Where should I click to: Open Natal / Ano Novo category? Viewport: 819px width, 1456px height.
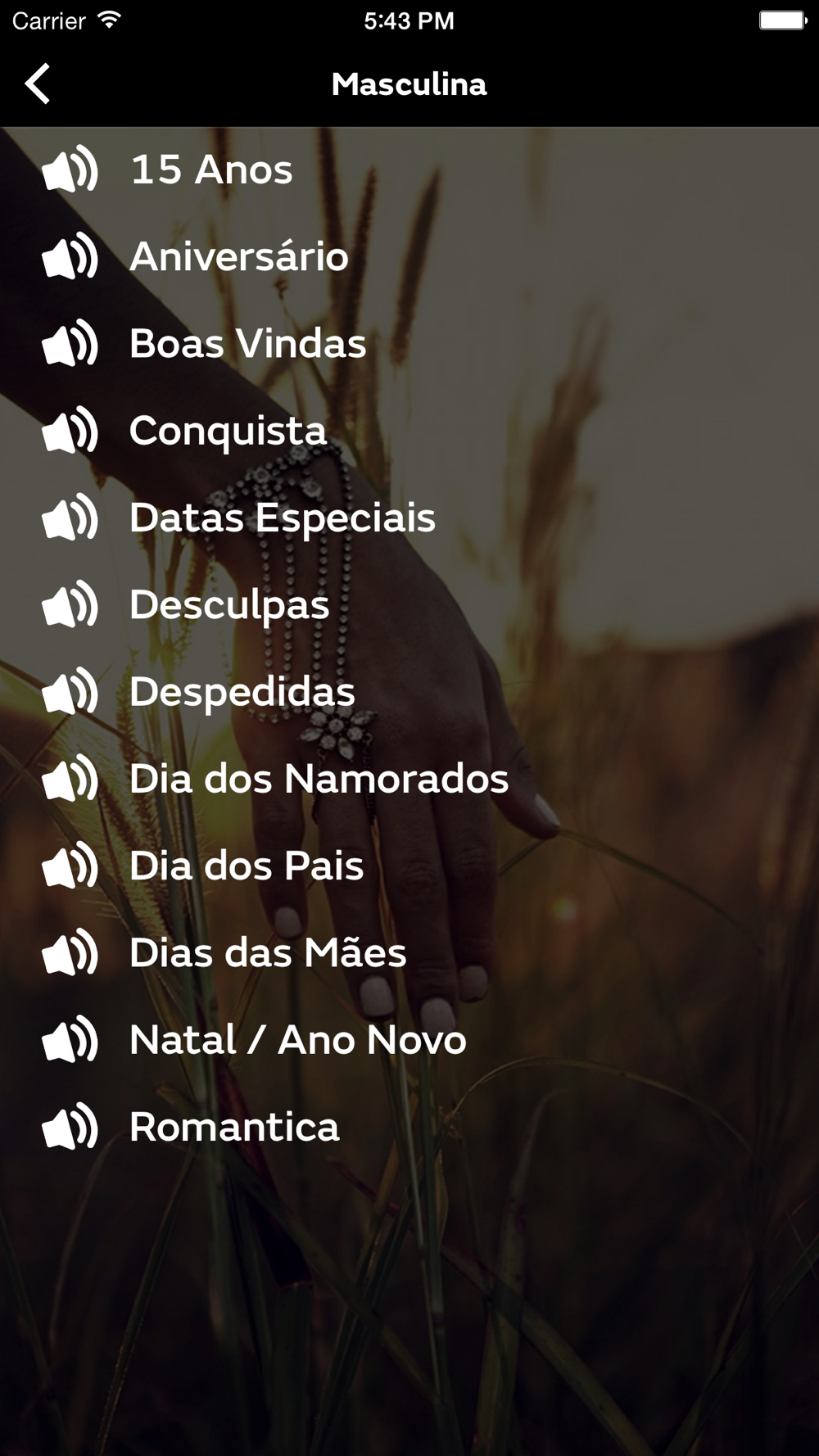click(x=409, y=1040)
